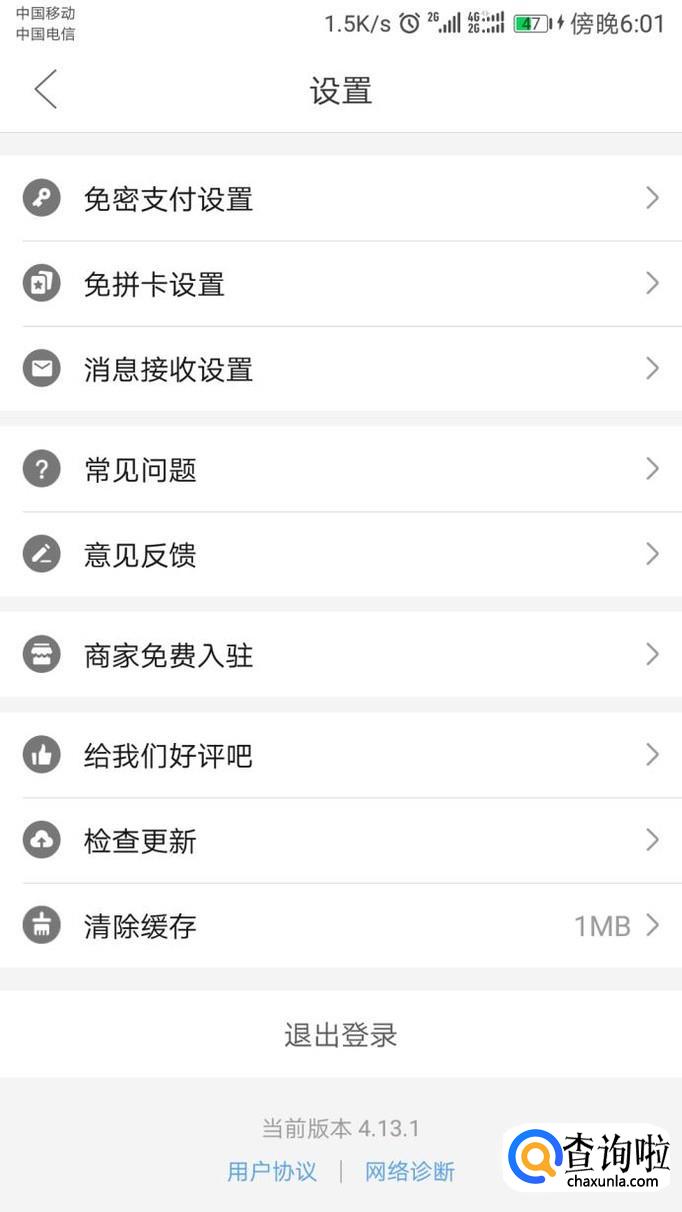Tap 清除缓存 to clear the 1MB cache
Viewport: 682px width, 1212px height.
pos(341,926)
